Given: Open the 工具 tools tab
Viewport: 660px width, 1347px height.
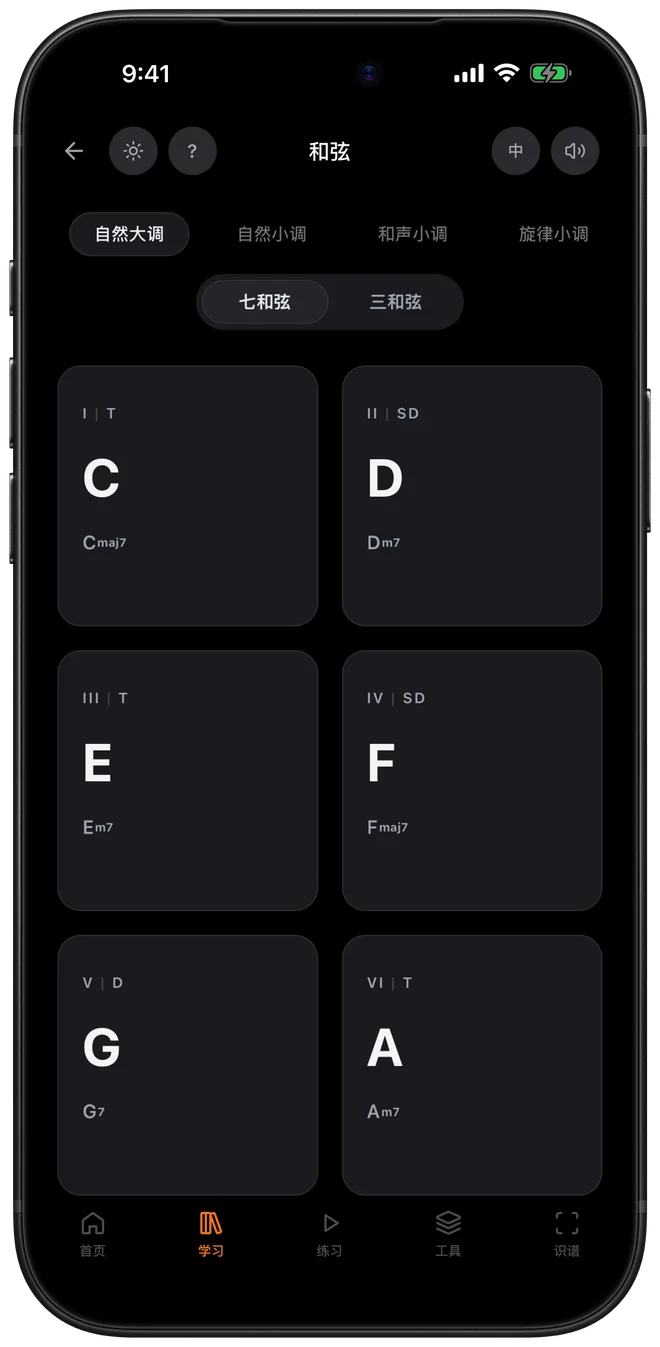Looking at the screenshot, I should (x=448, y=1234).
